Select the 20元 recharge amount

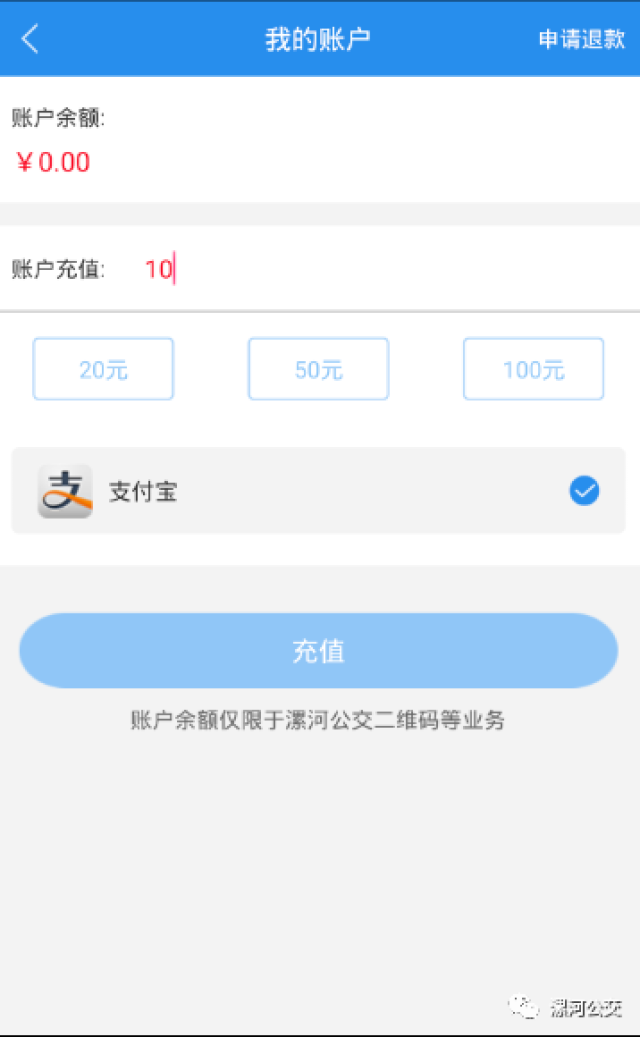coord(103,369)
